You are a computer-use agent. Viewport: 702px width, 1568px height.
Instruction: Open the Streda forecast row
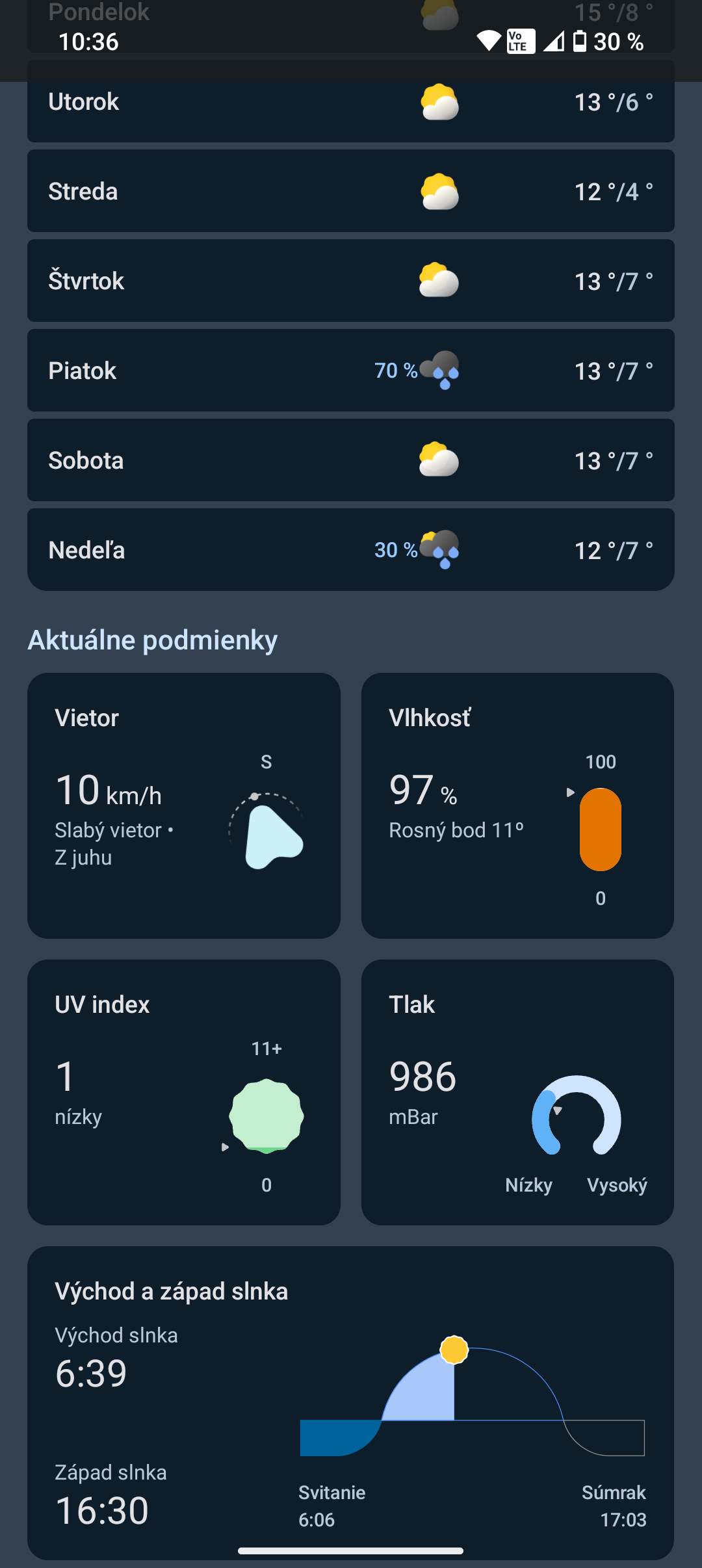(x=350, y=191)
